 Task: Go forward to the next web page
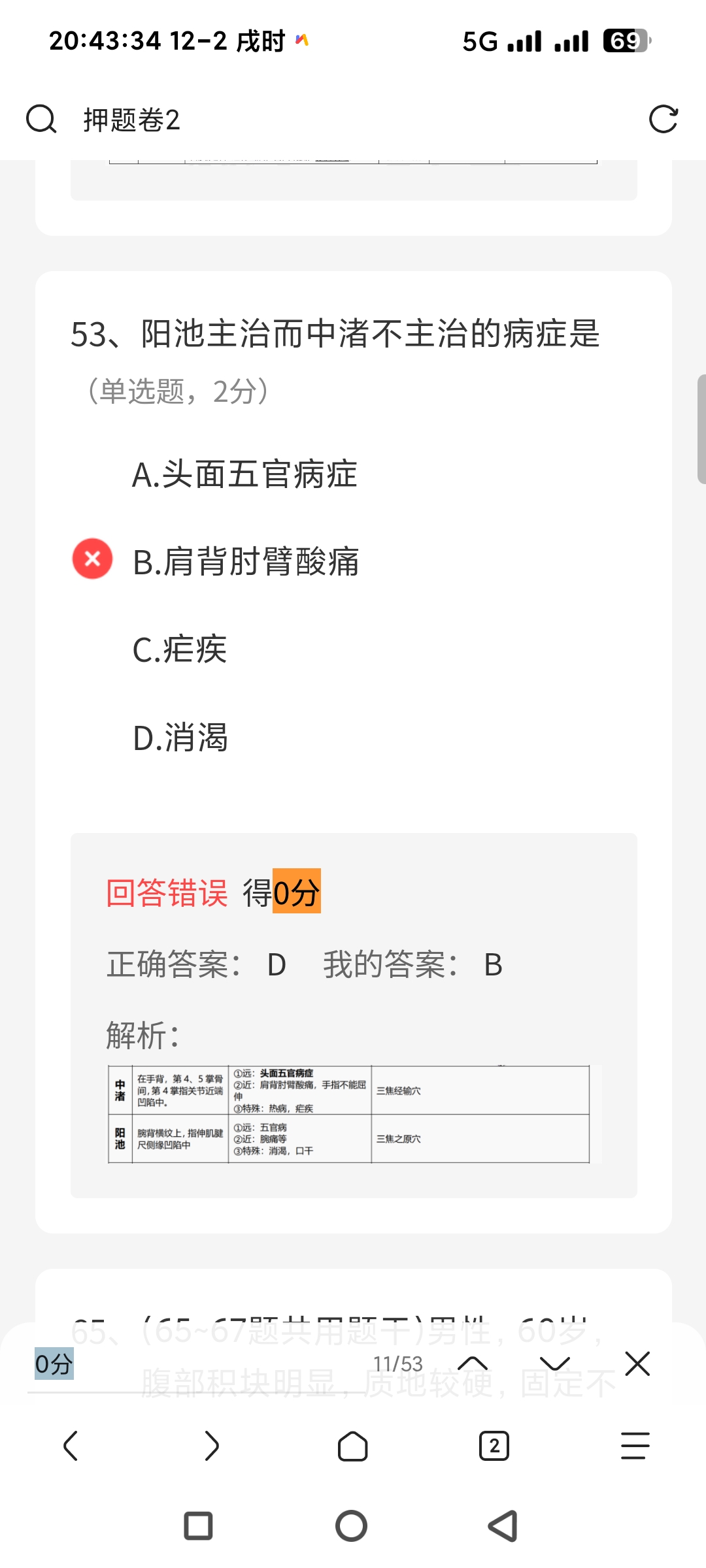click(x=212, y=1446)
